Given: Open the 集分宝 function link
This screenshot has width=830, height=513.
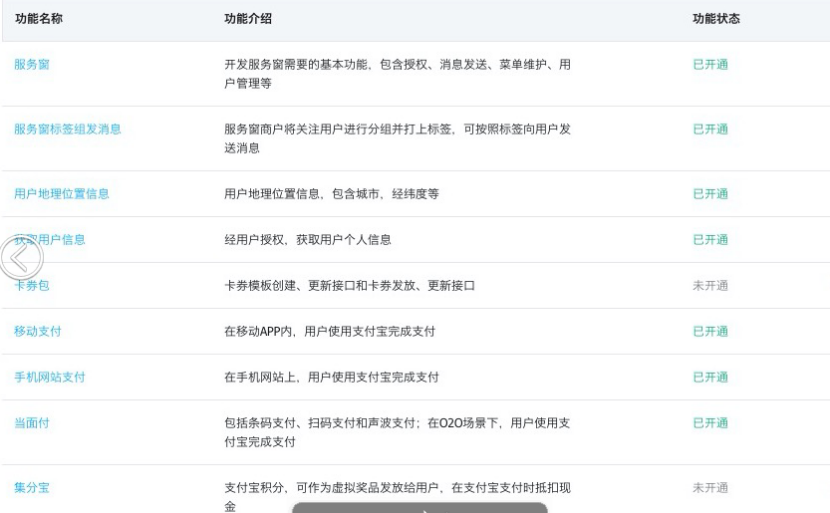Looking at the screenshot, I should coord(32,488).
